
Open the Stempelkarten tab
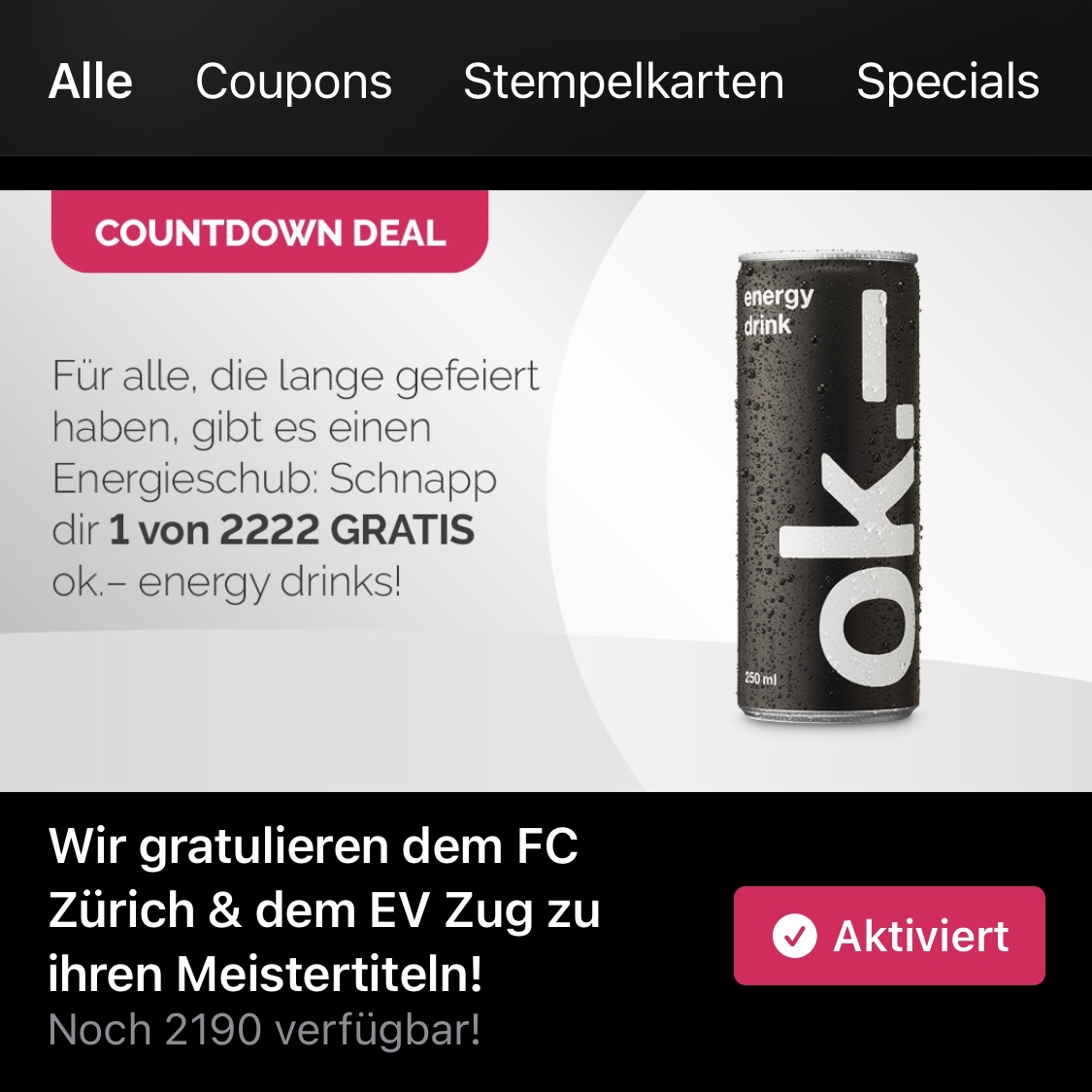tap(623, 82)
